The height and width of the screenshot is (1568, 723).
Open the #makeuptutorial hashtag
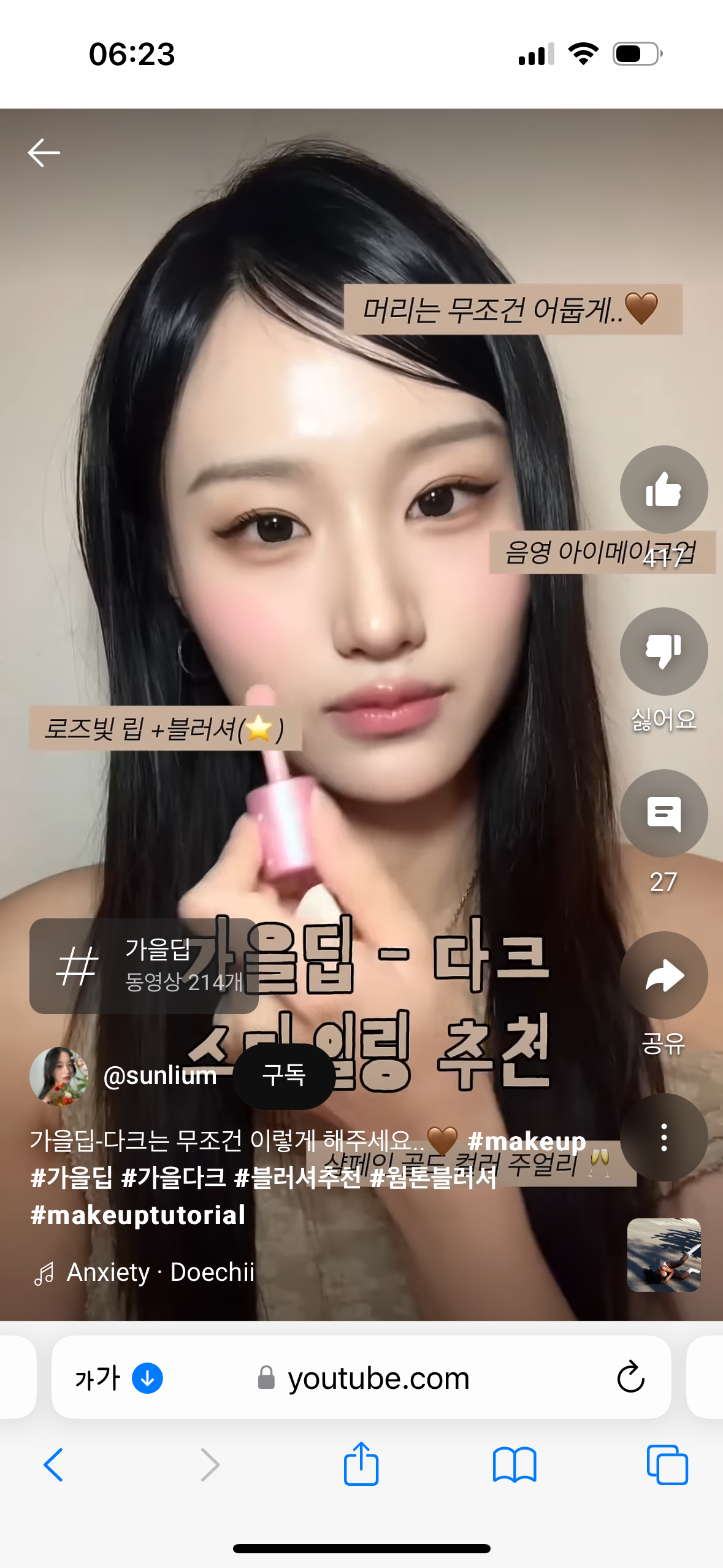[x=138, y=1215]
